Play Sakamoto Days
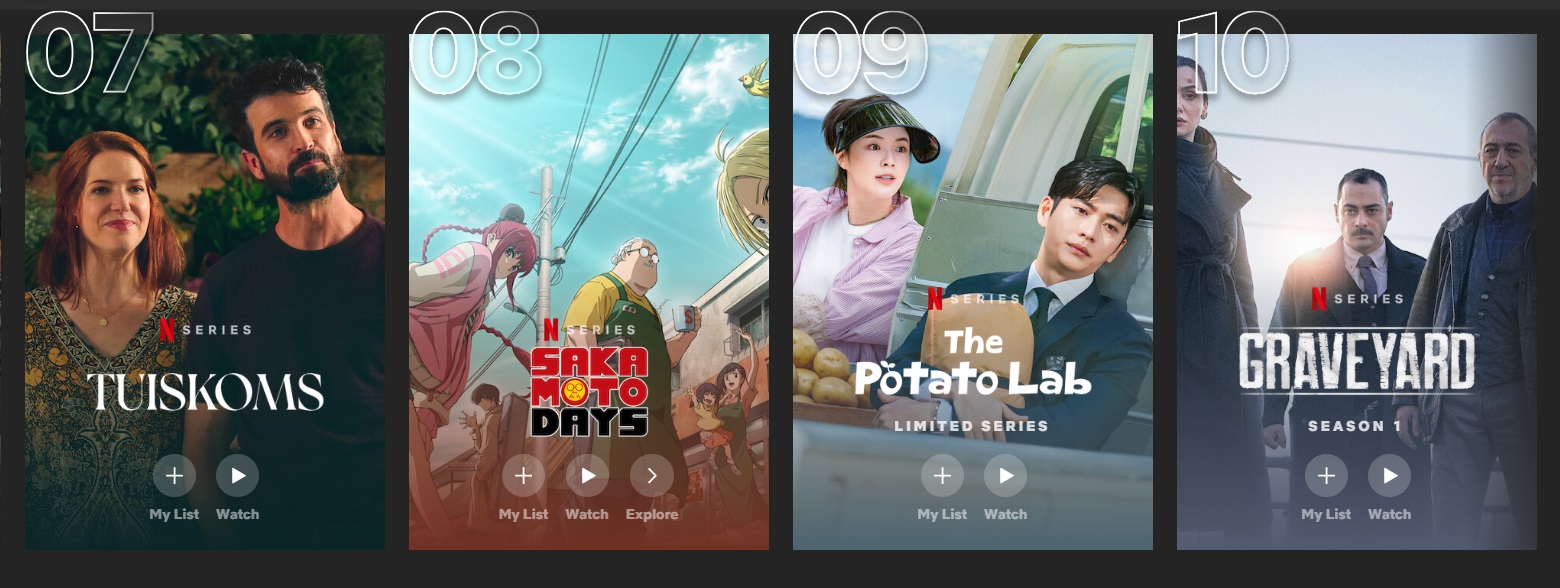This screenshot has height=588, width=1560. [x=587, y=476]
